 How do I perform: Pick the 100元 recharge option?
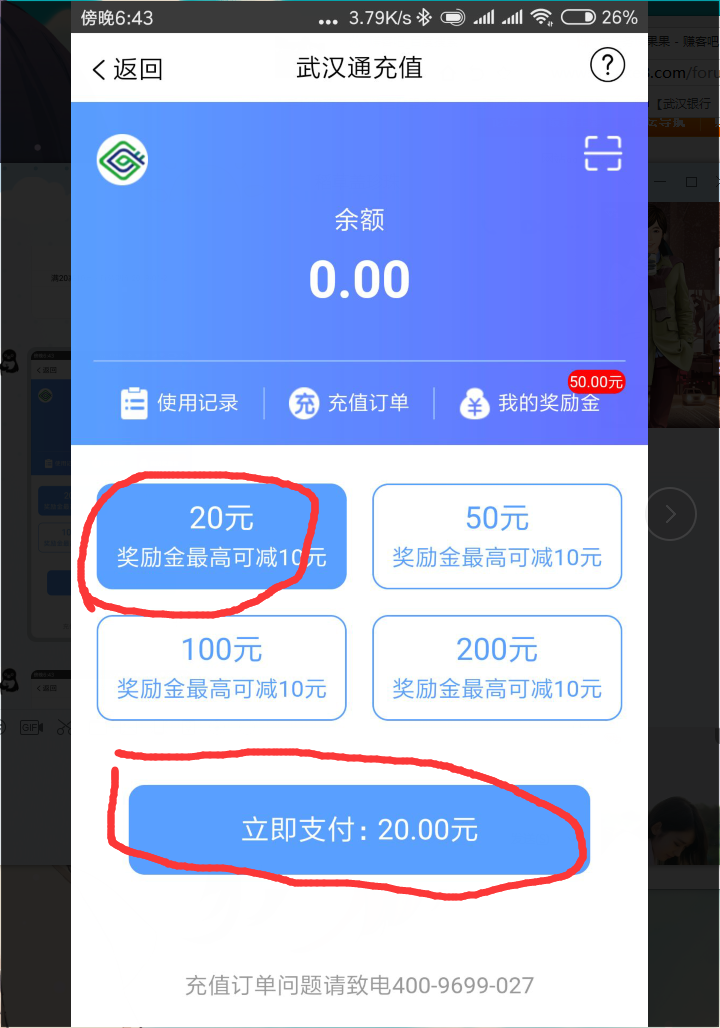pos(221,667)
